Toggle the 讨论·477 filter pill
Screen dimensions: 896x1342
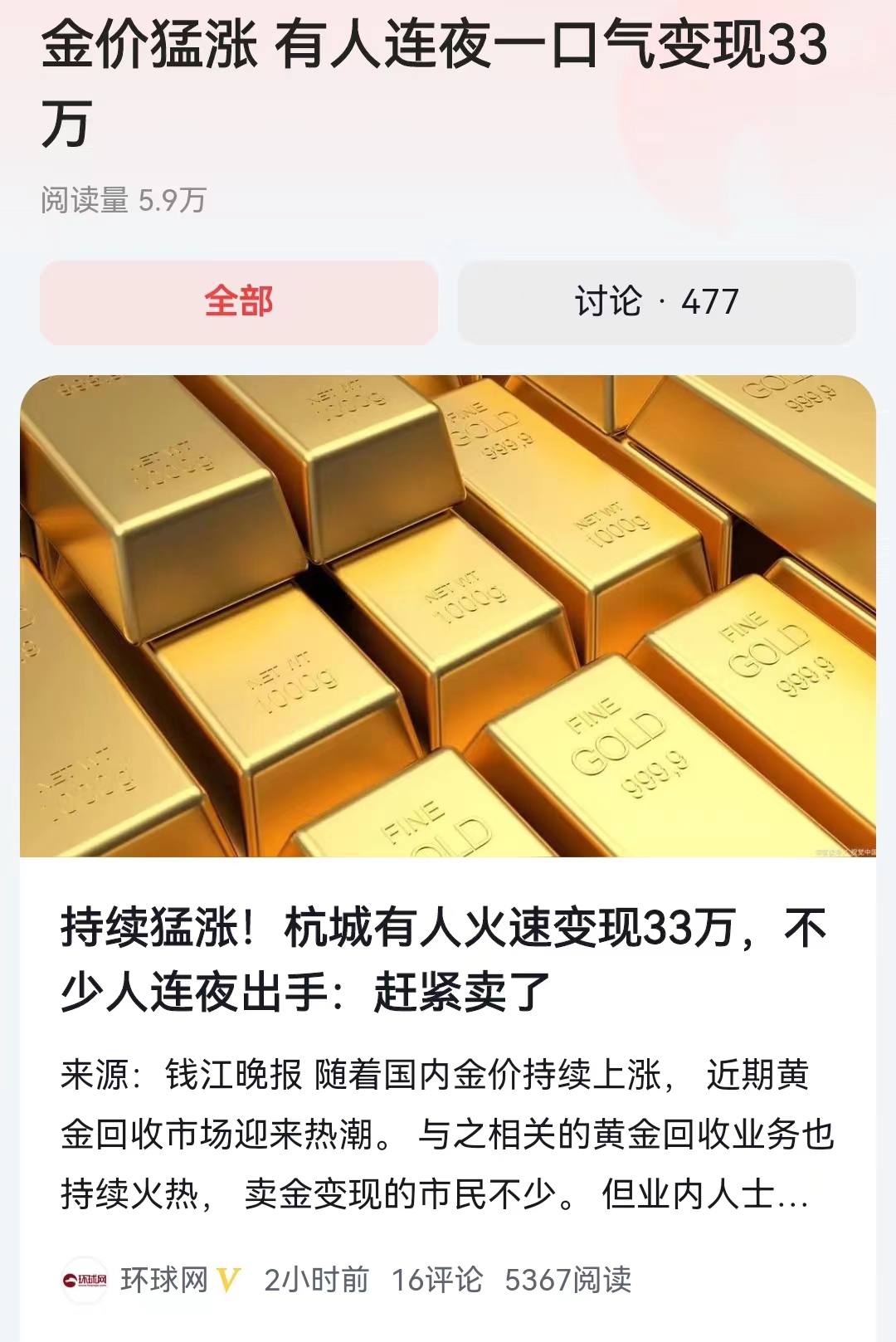[658, 301]
